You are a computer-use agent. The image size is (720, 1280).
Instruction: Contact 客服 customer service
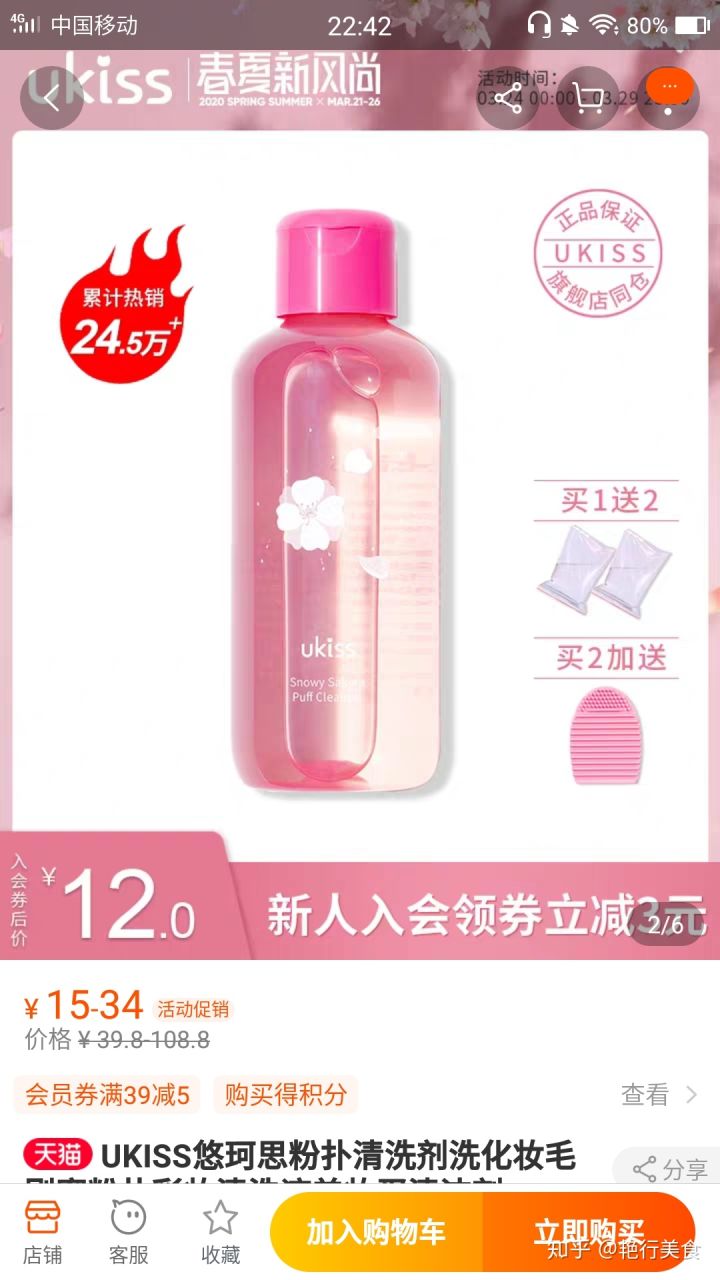point(129,1232)
